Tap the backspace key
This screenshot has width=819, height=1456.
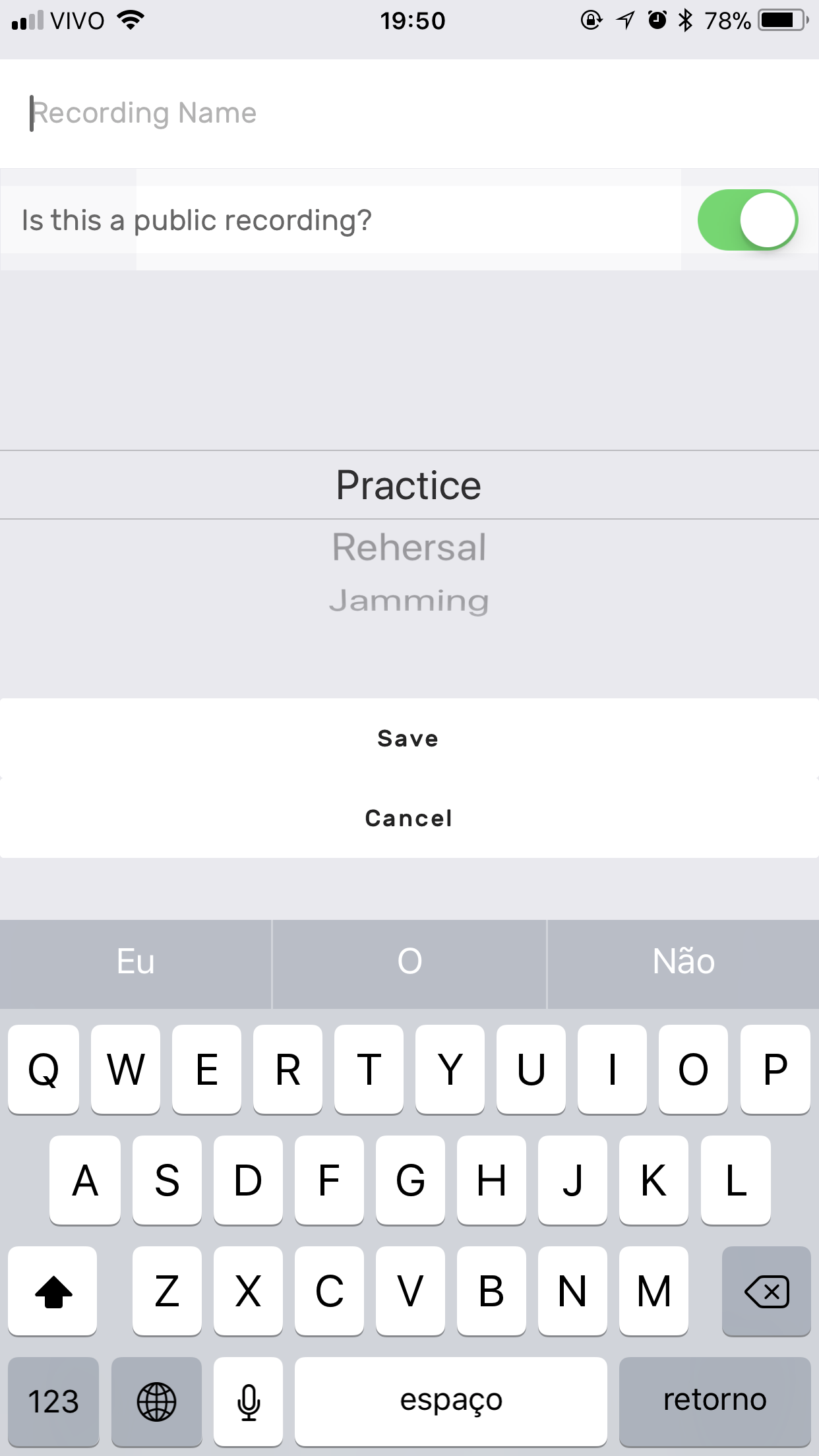(x=766, y=1291)
